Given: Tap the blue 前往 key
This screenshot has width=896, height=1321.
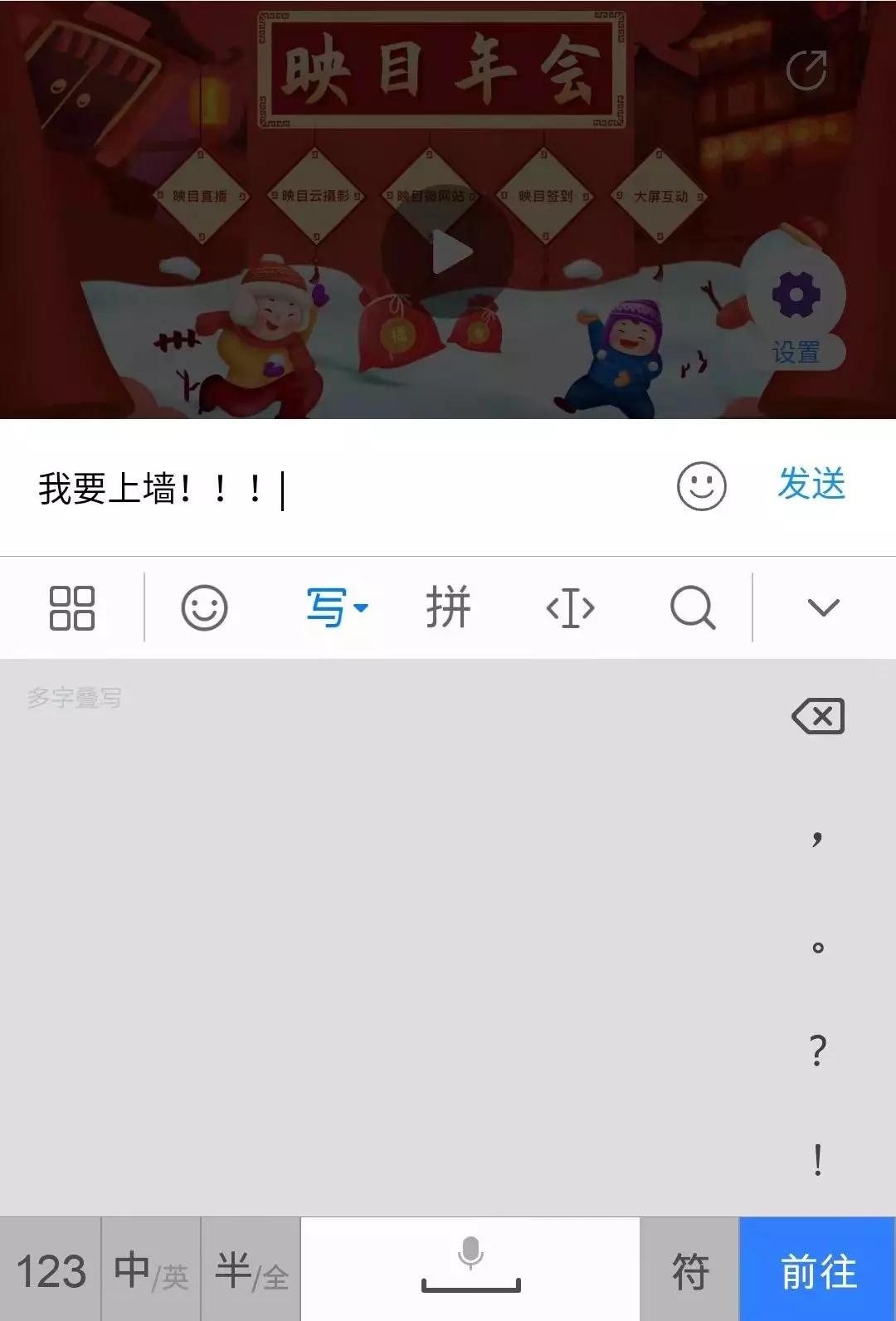Looking at the screenshot, I should pyautogui.click(x=818, y=1270).
